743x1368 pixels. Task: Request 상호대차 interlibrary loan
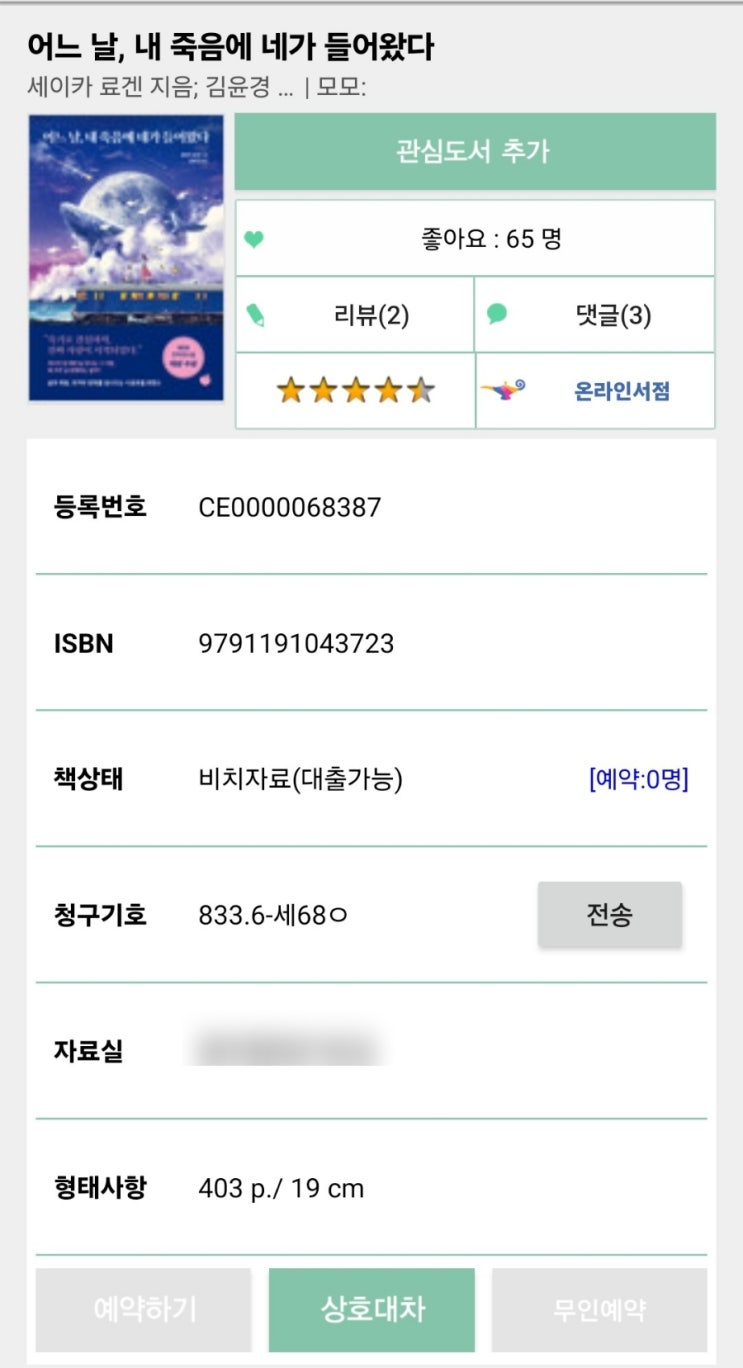[x=371, y=1309]
